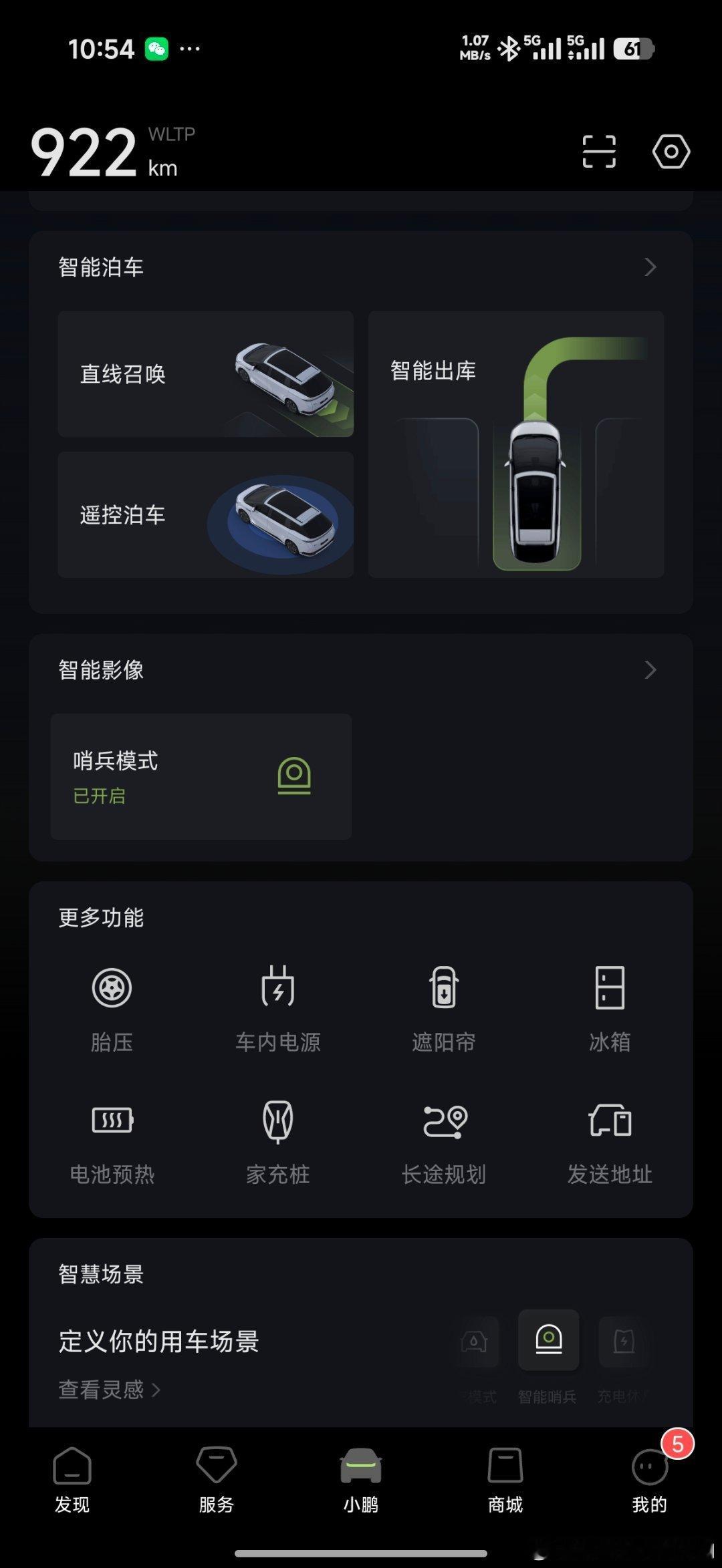Toggle the 充电 charging scene icon
722x1568 pixels.
click(x=623, y=1341)
